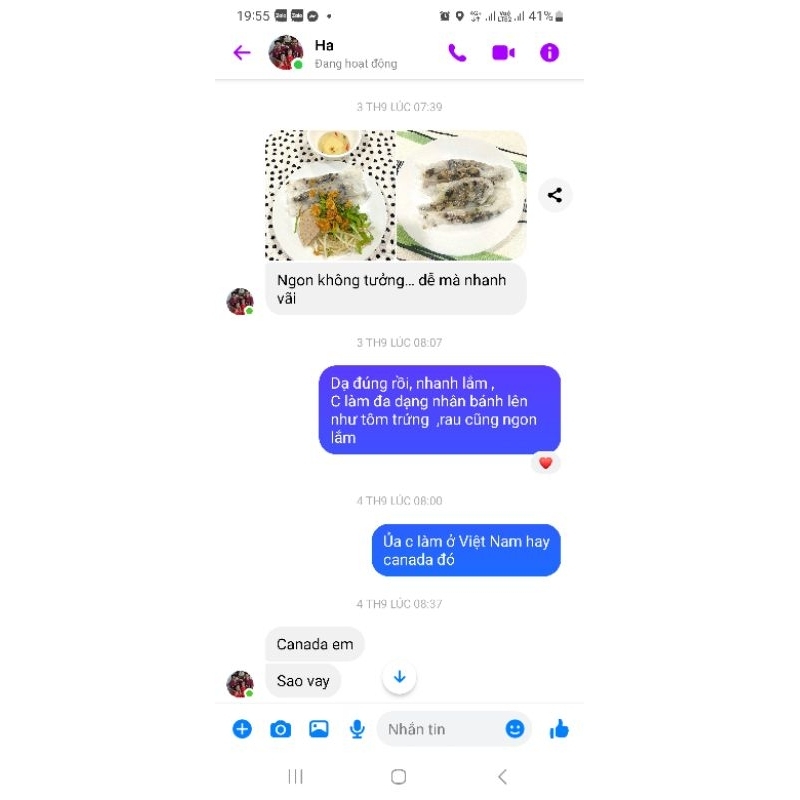Open the camera to take a photo
The image size is (800, 800).
pyautogui.click(x=280, y=729)
